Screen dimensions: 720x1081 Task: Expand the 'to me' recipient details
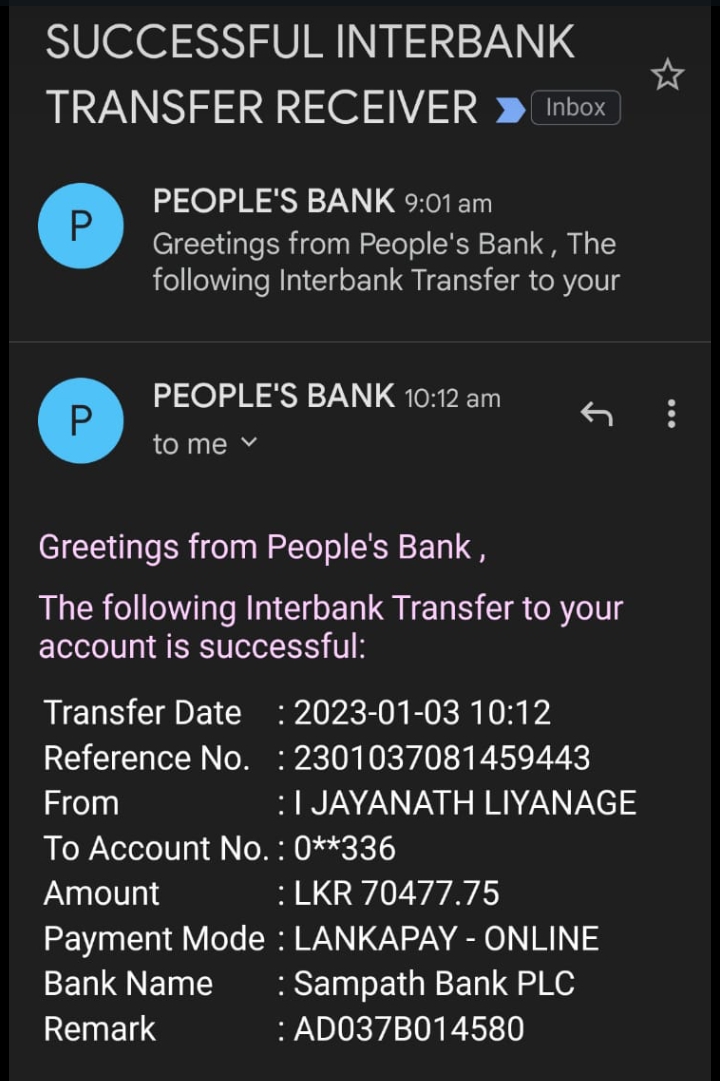tap(205, 444)
